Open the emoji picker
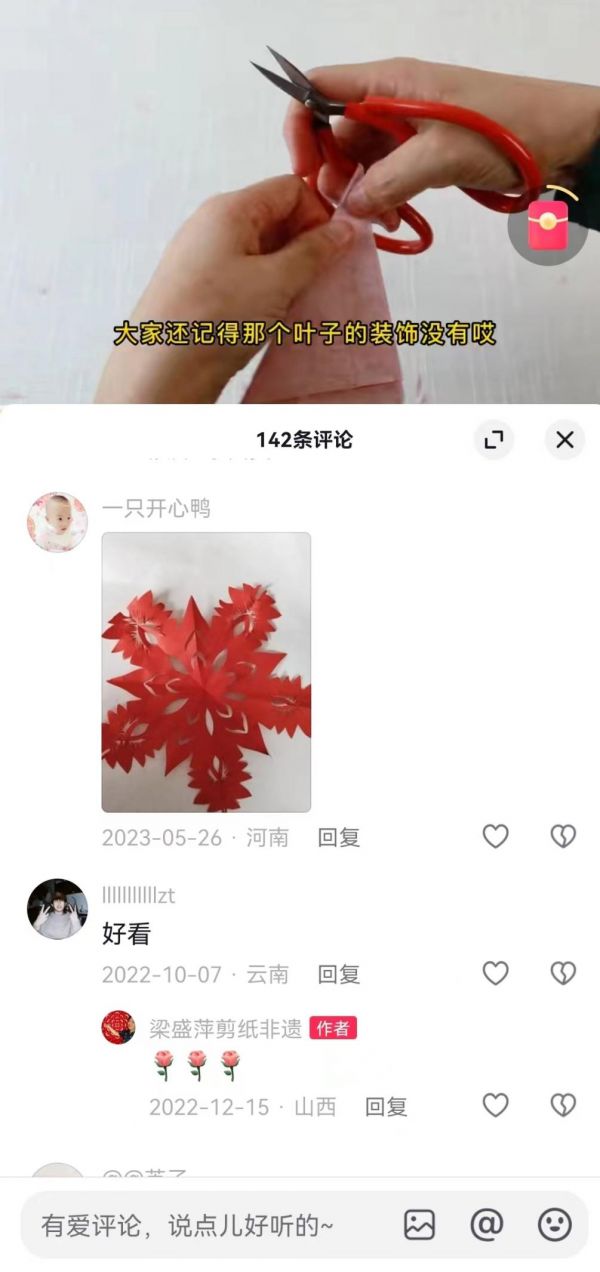The width and height of the screenshot is (600, 1272). coord(554,1225)
